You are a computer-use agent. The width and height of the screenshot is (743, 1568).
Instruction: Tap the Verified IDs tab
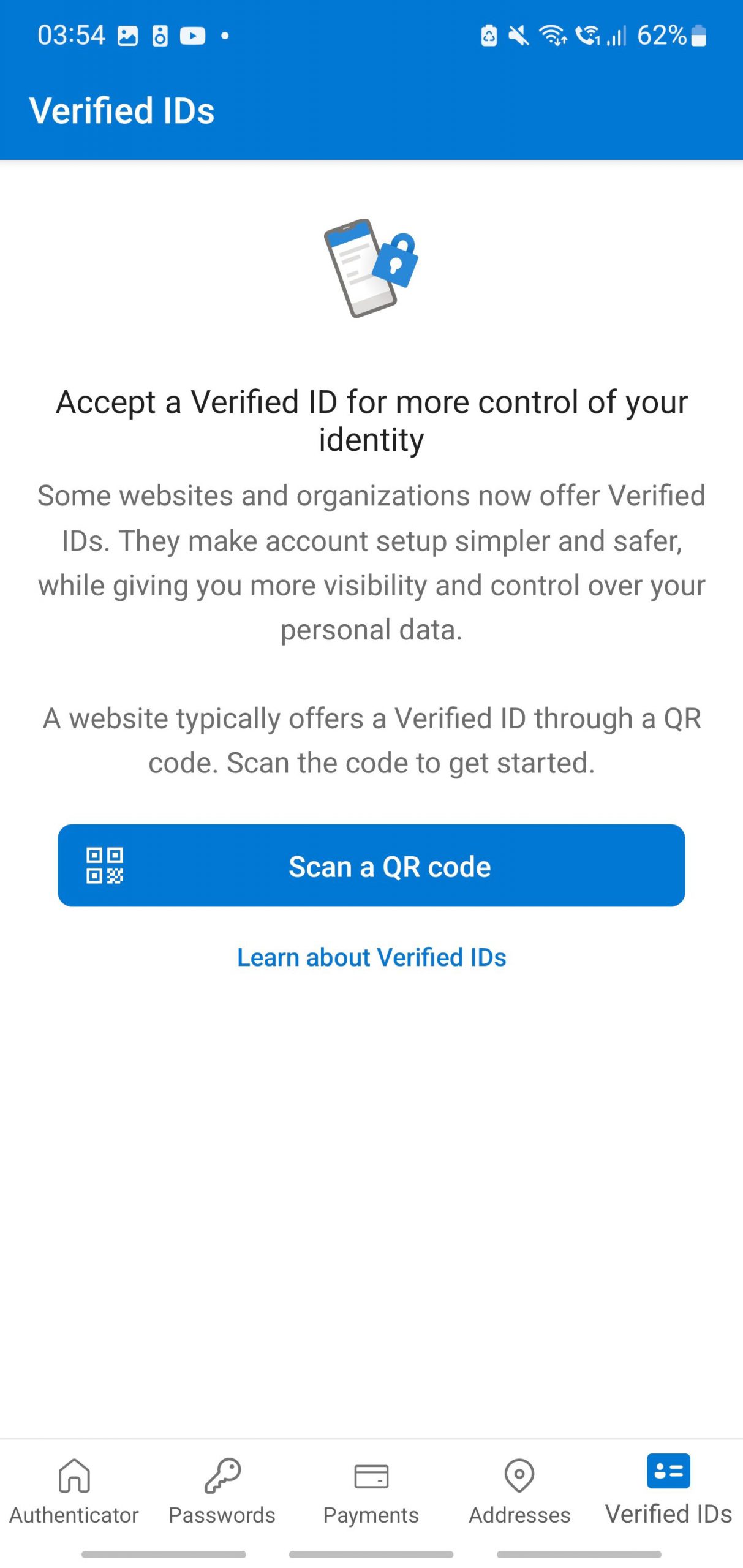tap(668, 1491)
